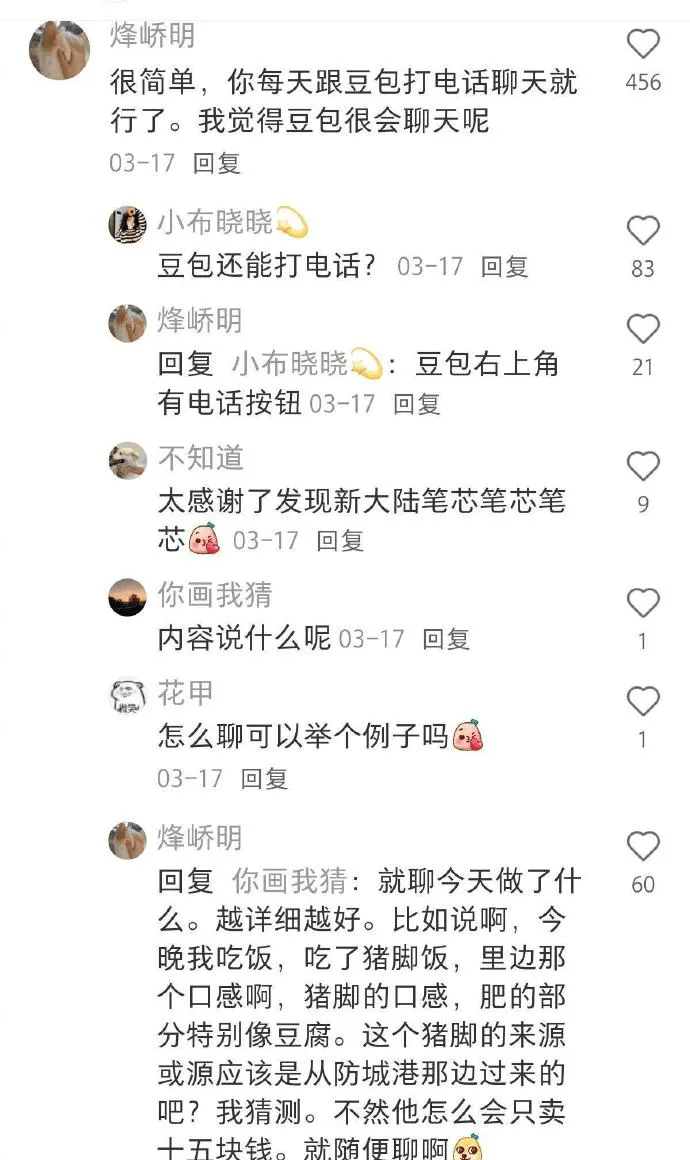
Task: Like 小布晓晓's comment asking about phone calls
Action: [643, 231]
